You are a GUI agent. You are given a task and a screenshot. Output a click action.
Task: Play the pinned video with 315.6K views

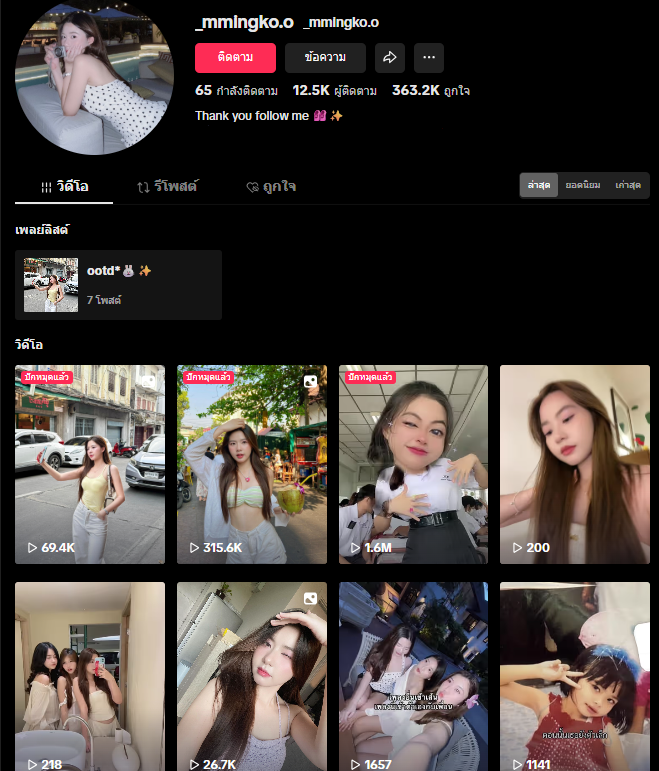click(x=252, y=464)
